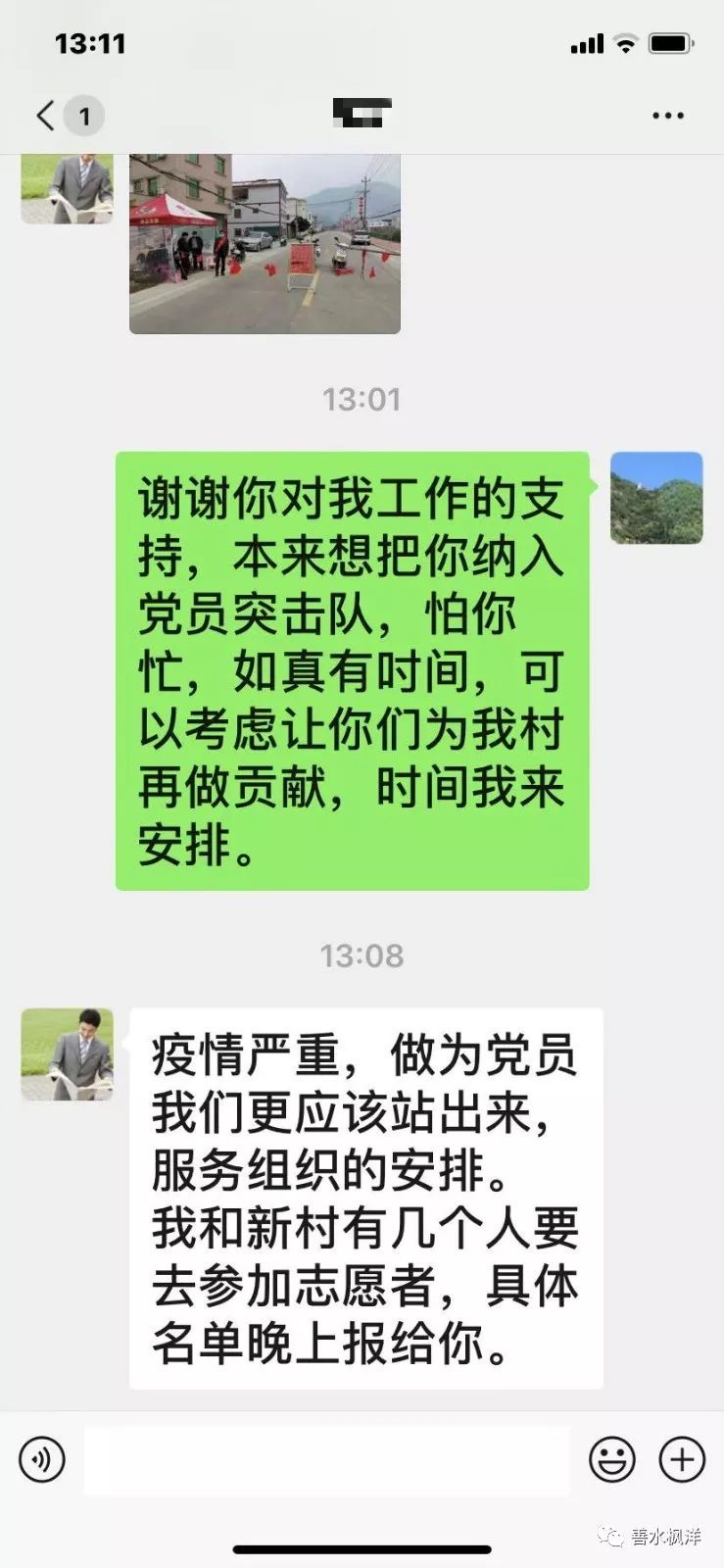The height and width of the screenshot is (1568, 724).
Task: Tap the message text field
Action: 326,1459
